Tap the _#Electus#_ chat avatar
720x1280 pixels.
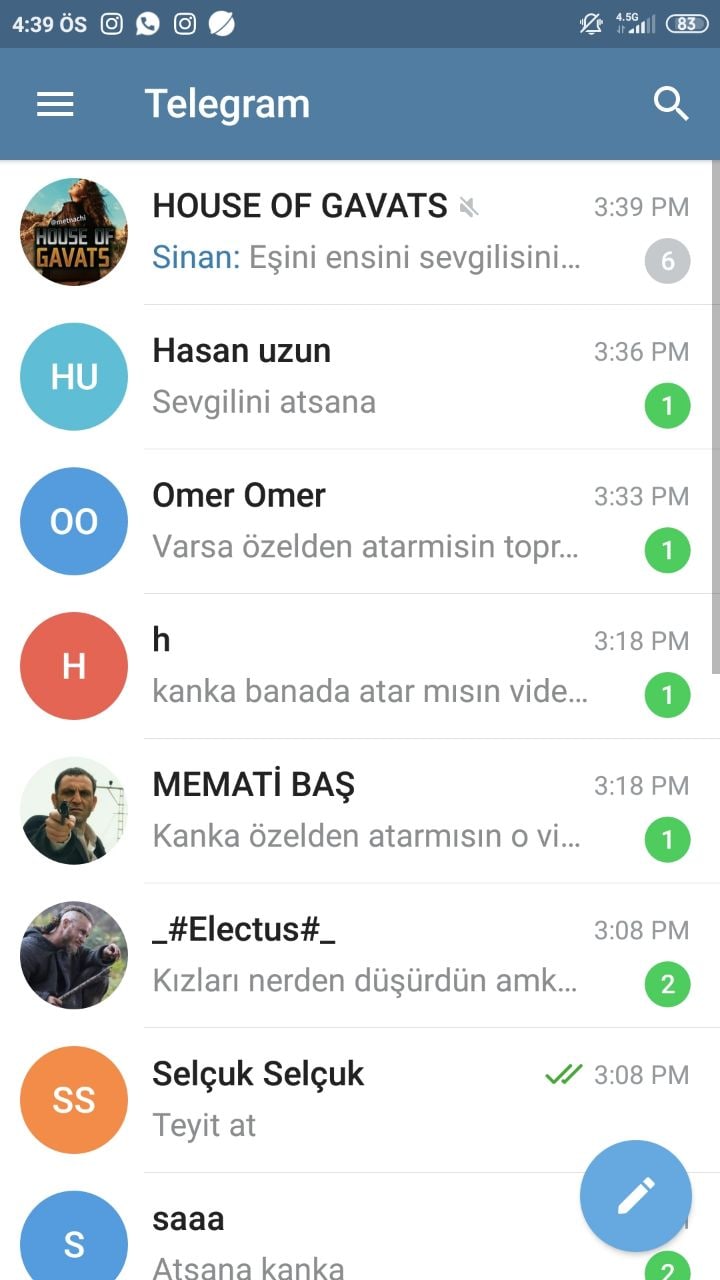[x=73, y=955]
